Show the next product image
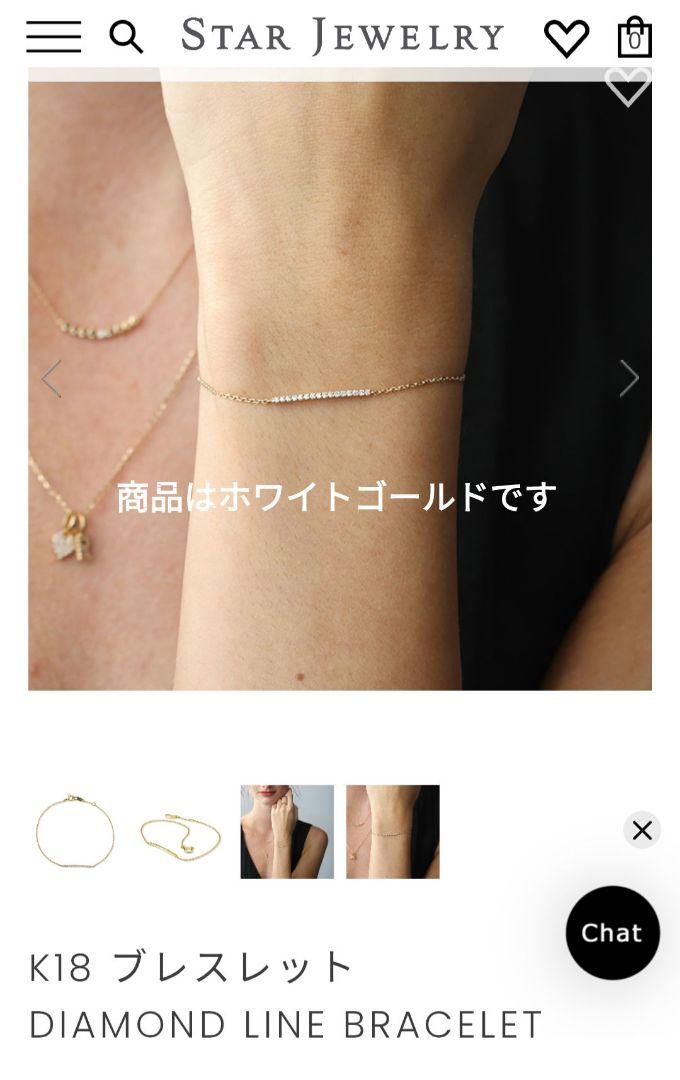680x1080 pixels. 628,379
